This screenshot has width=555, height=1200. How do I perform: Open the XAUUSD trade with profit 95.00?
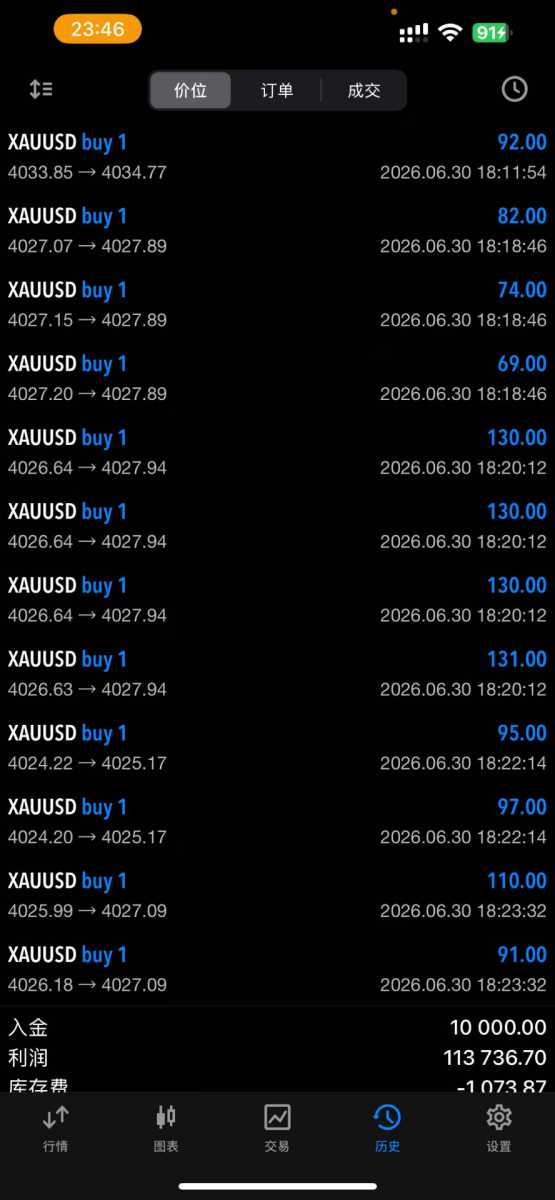coord(277,748)
